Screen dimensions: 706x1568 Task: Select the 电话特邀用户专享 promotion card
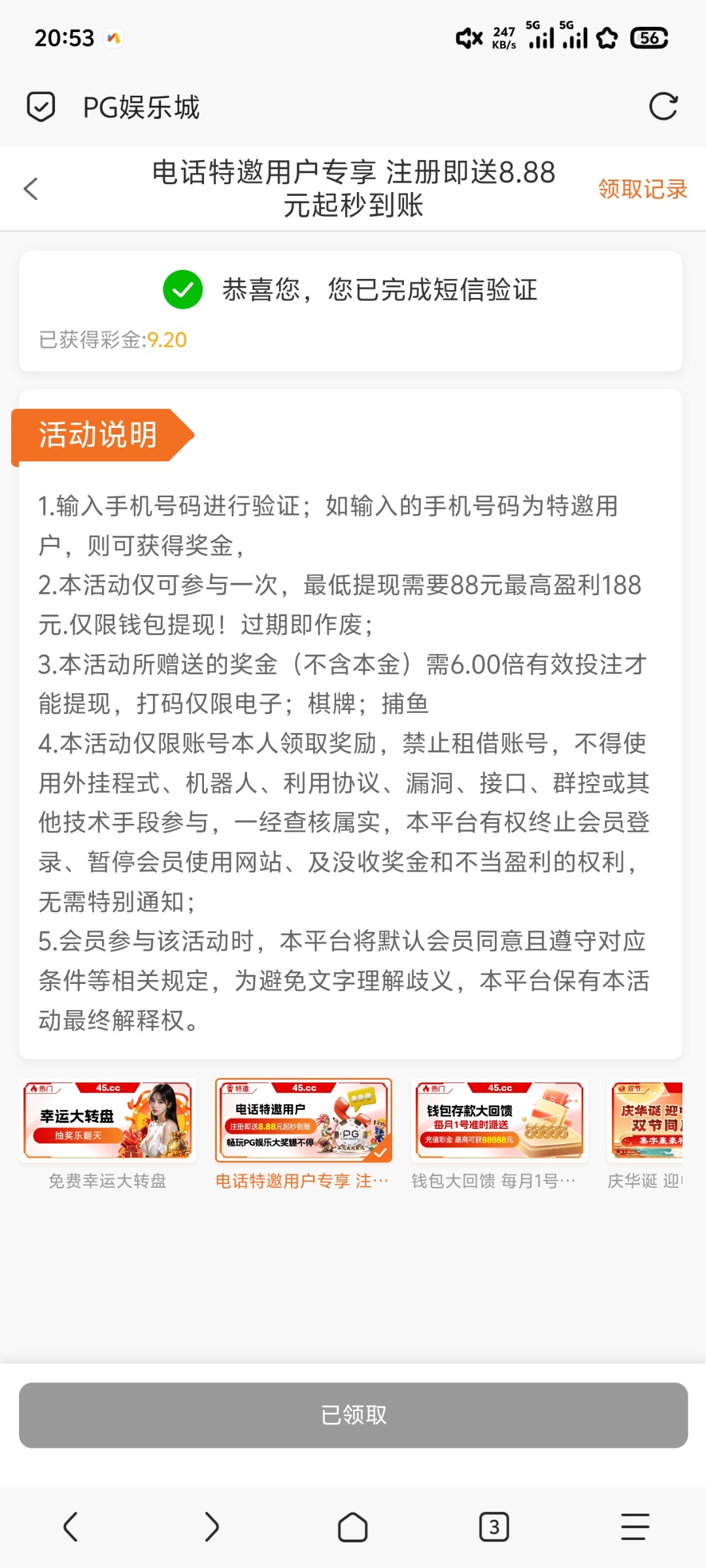303,1120
